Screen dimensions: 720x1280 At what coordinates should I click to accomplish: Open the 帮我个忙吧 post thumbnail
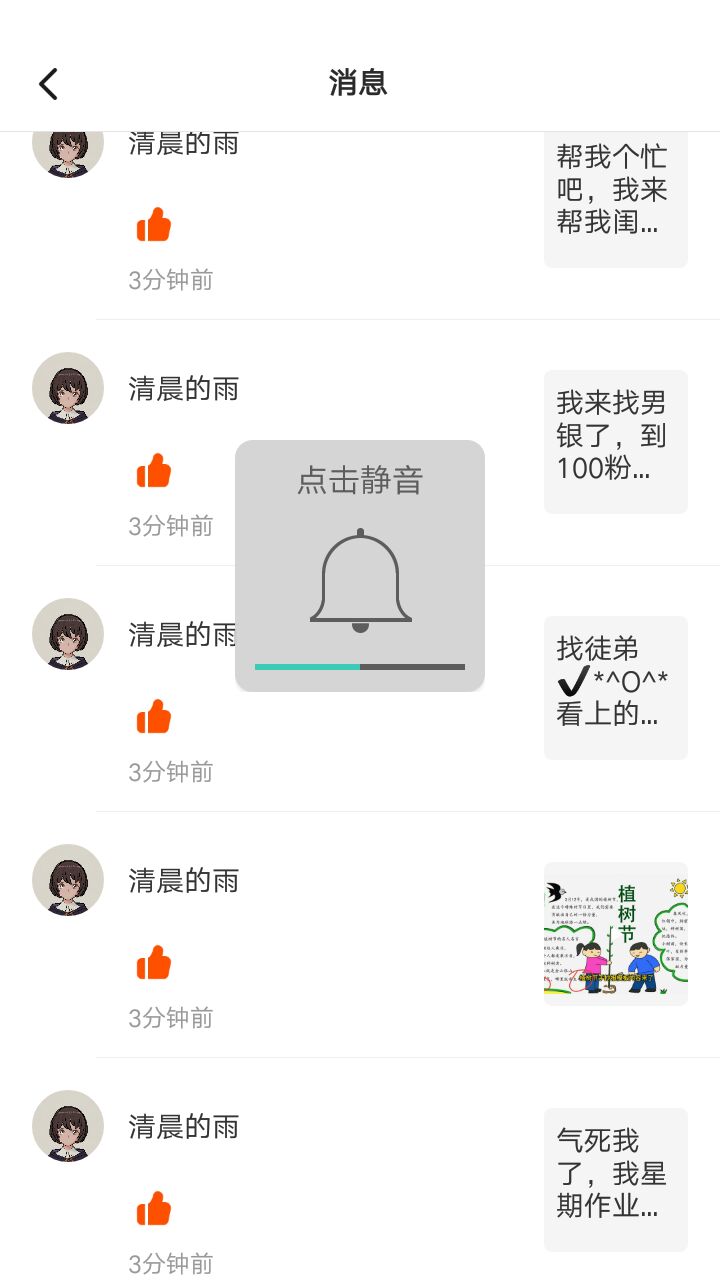615,200
